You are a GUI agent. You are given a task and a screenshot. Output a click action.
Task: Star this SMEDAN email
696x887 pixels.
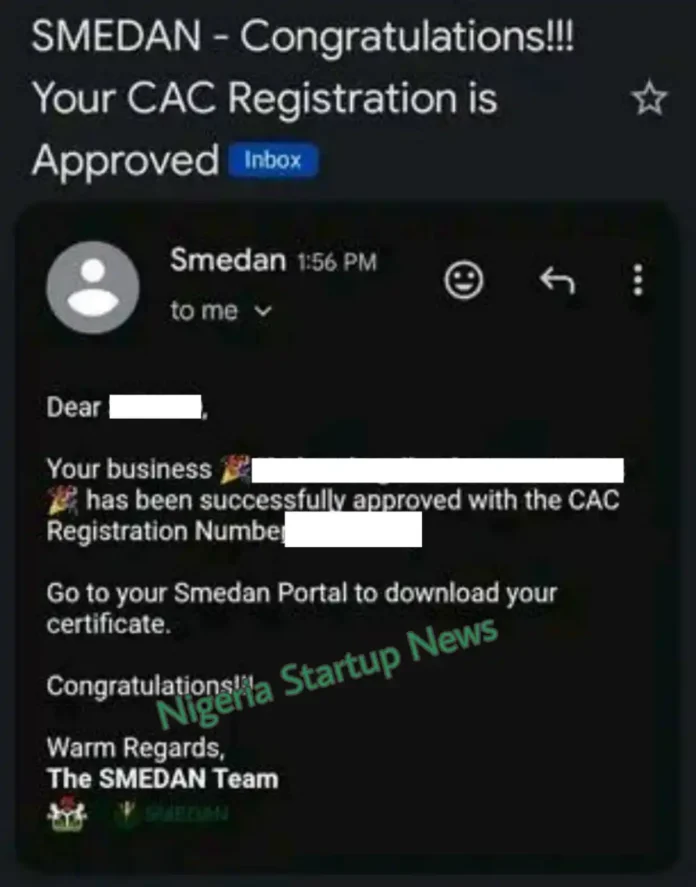click(650, 99)
